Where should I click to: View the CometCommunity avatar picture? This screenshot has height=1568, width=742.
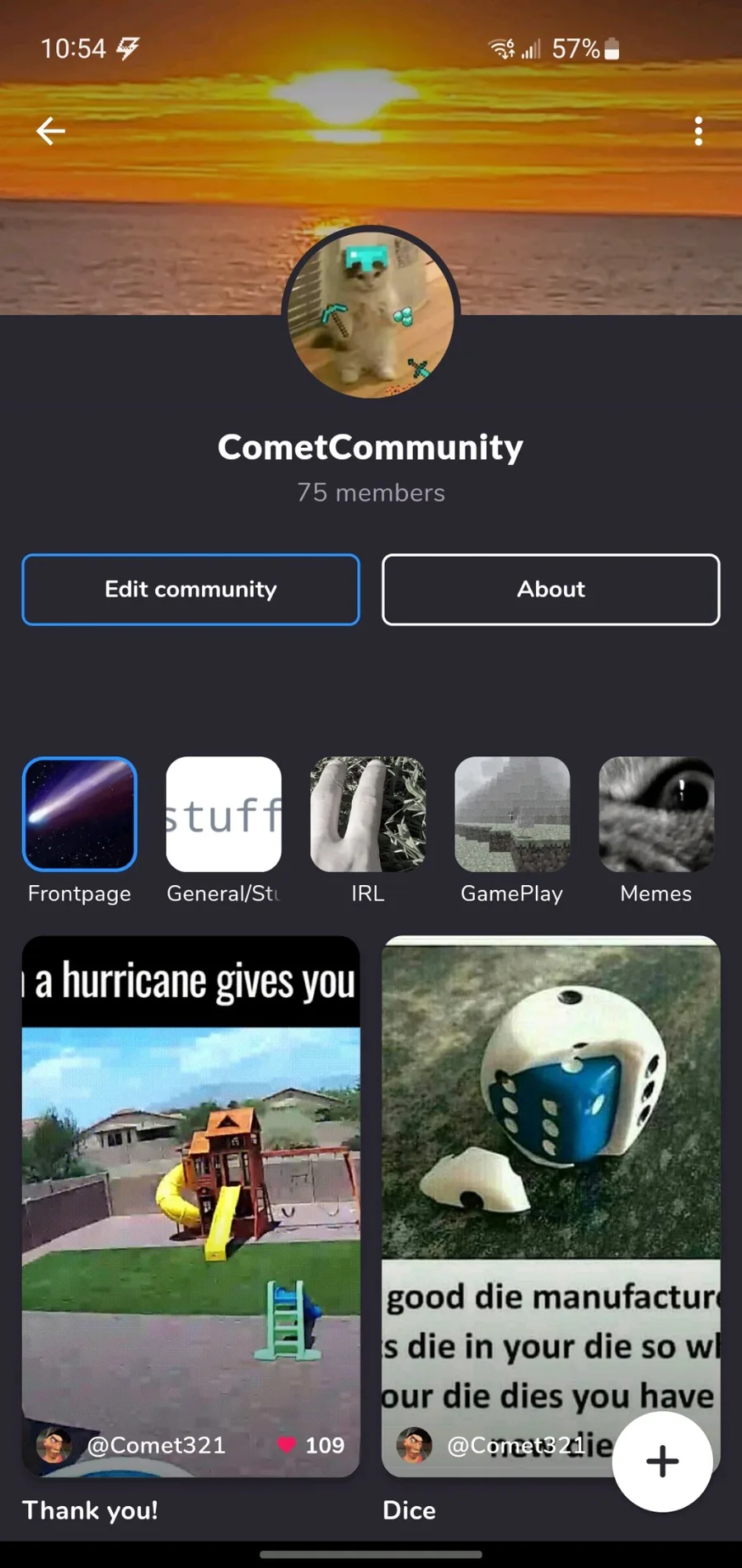(371, 313)
